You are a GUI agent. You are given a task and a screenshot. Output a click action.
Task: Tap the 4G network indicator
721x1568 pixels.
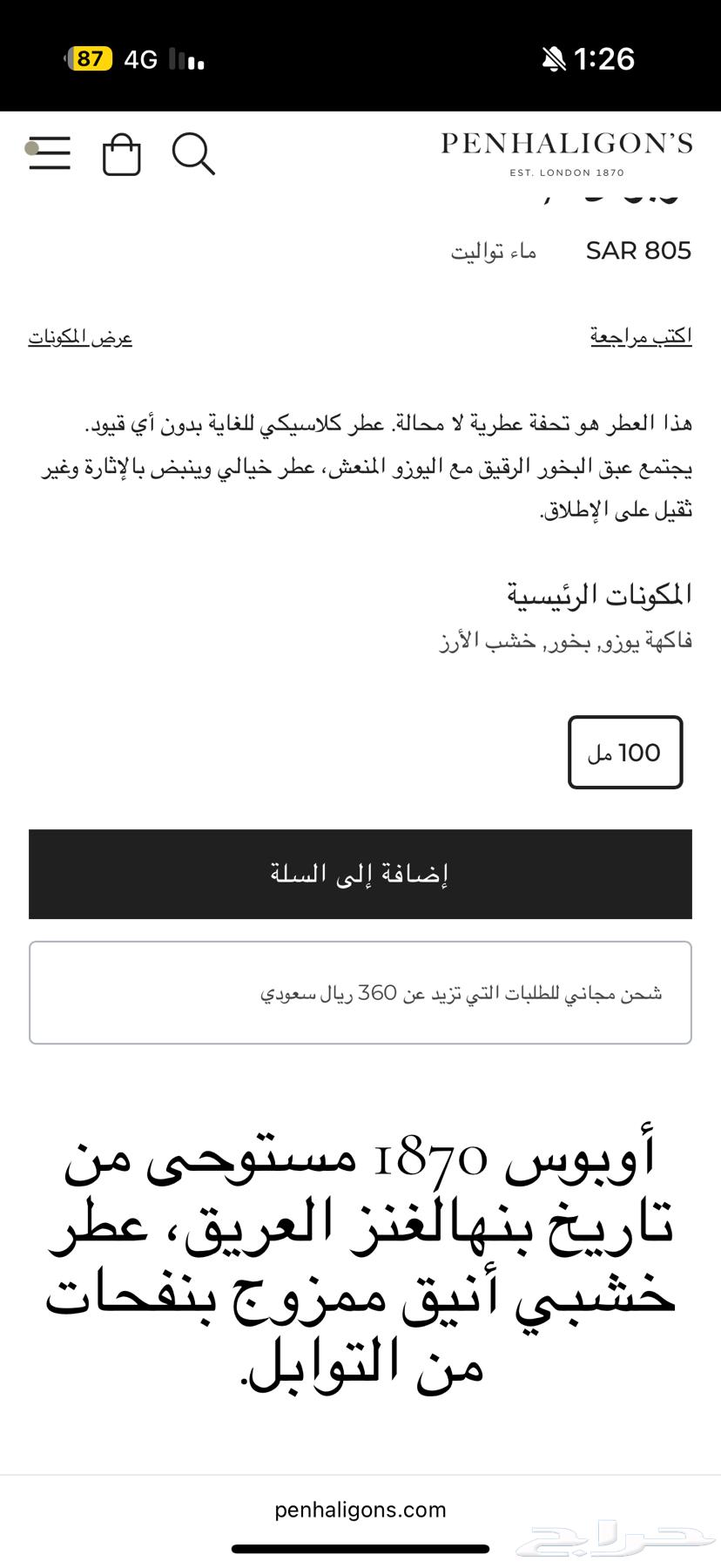point(142,57)
